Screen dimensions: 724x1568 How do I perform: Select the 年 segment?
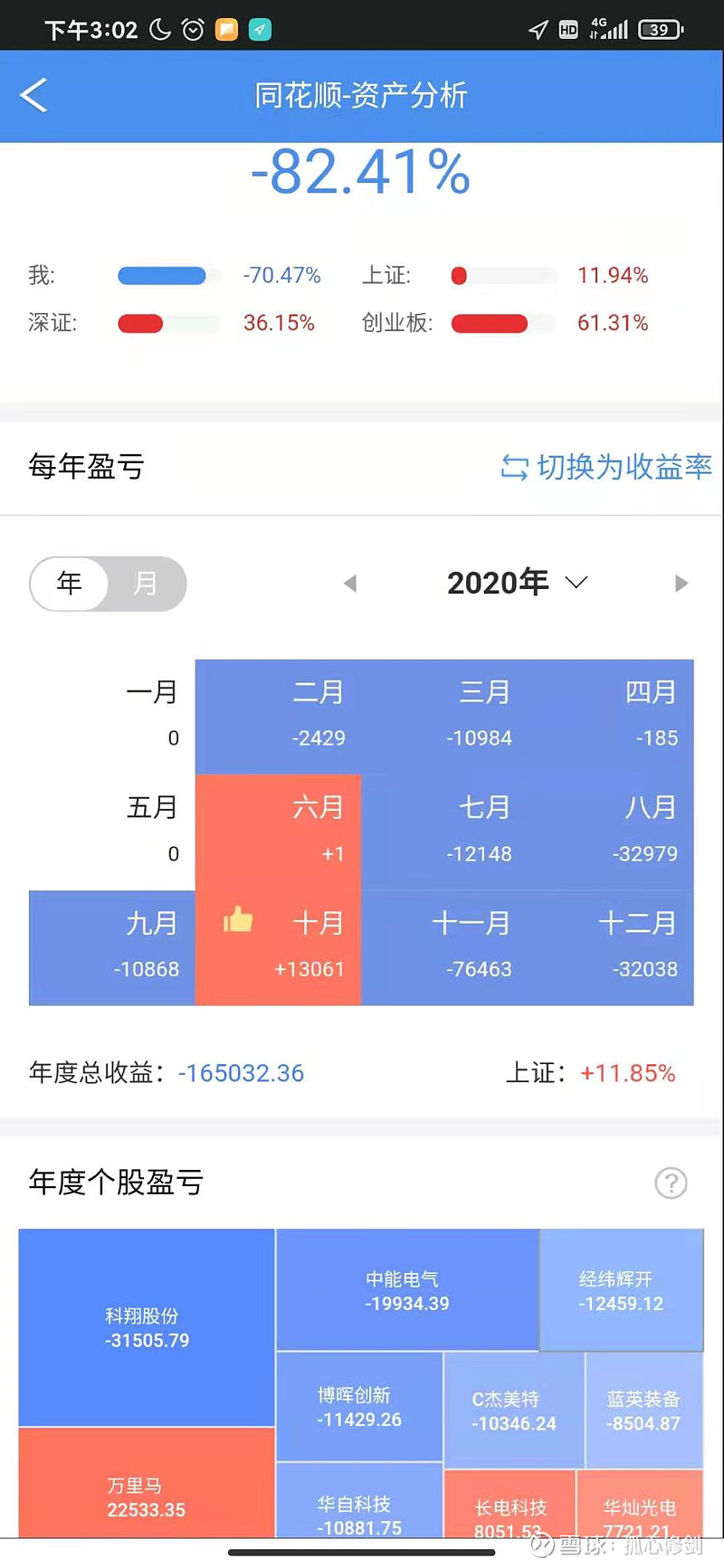70,584
